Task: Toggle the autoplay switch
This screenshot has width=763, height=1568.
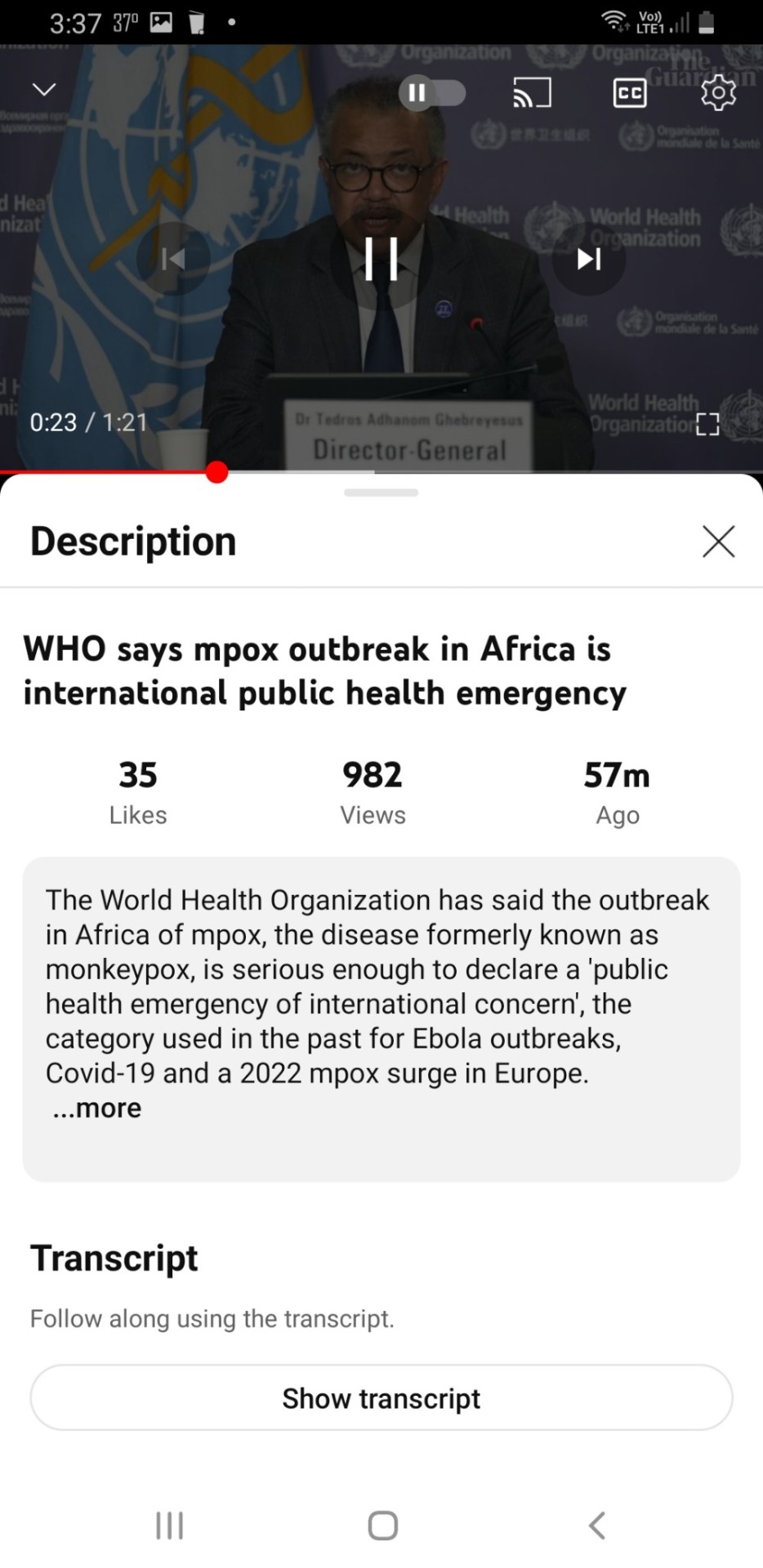Action: (432, 92)
